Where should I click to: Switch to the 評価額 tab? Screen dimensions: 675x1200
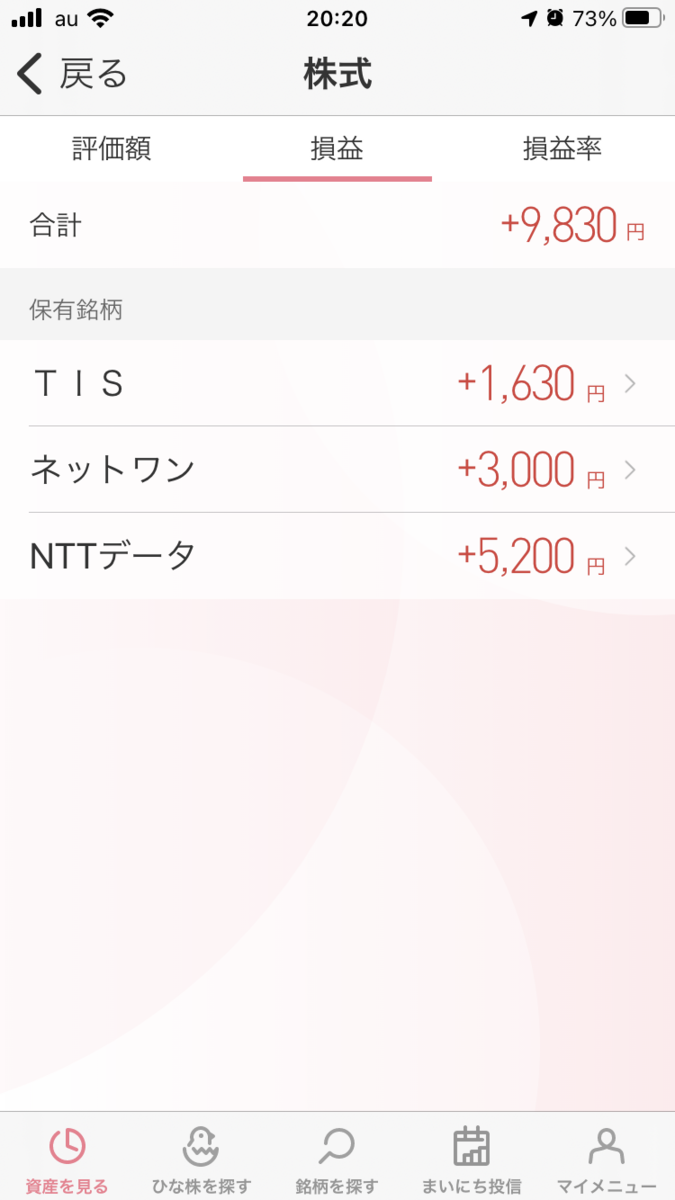[112, 150]
